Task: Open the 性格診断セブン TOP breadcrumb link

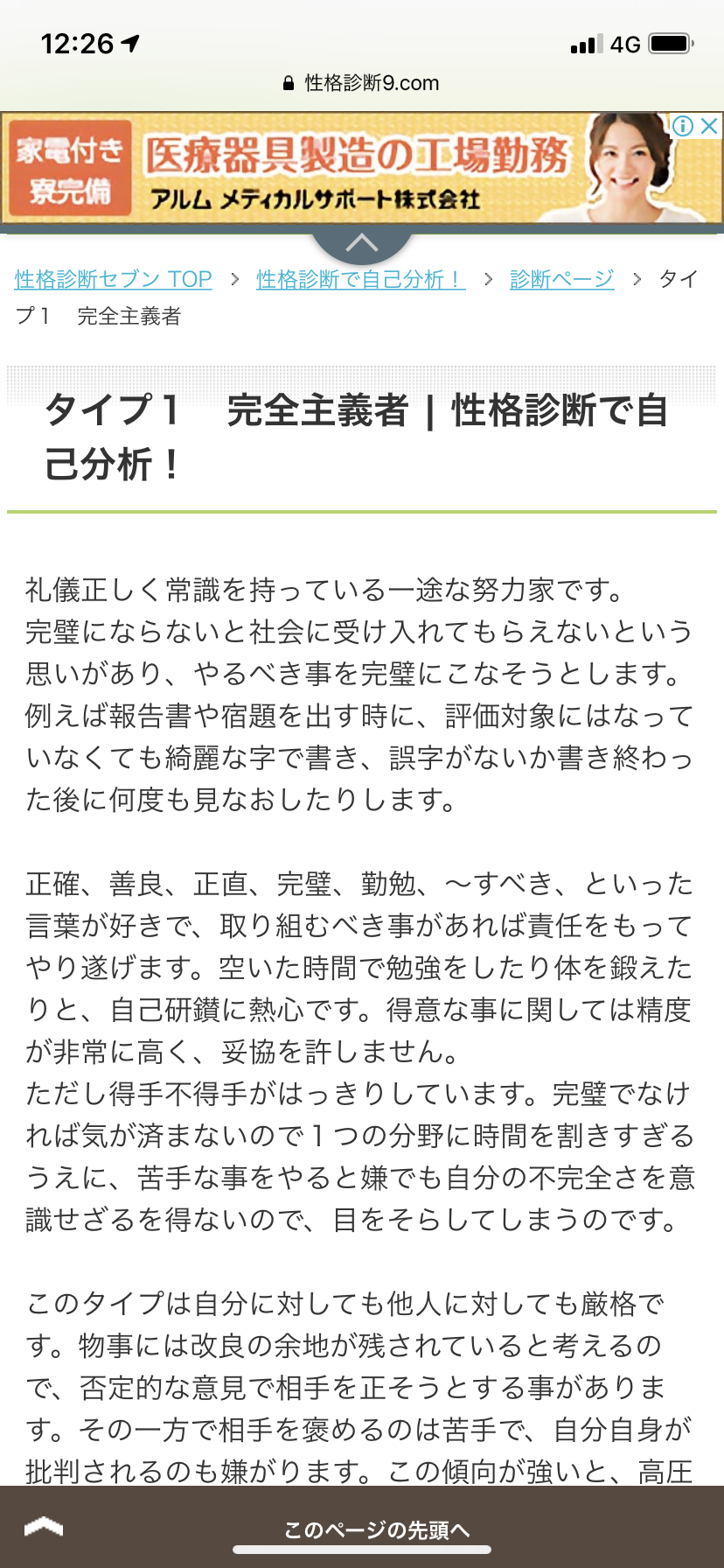Action: tap(114, 279)
